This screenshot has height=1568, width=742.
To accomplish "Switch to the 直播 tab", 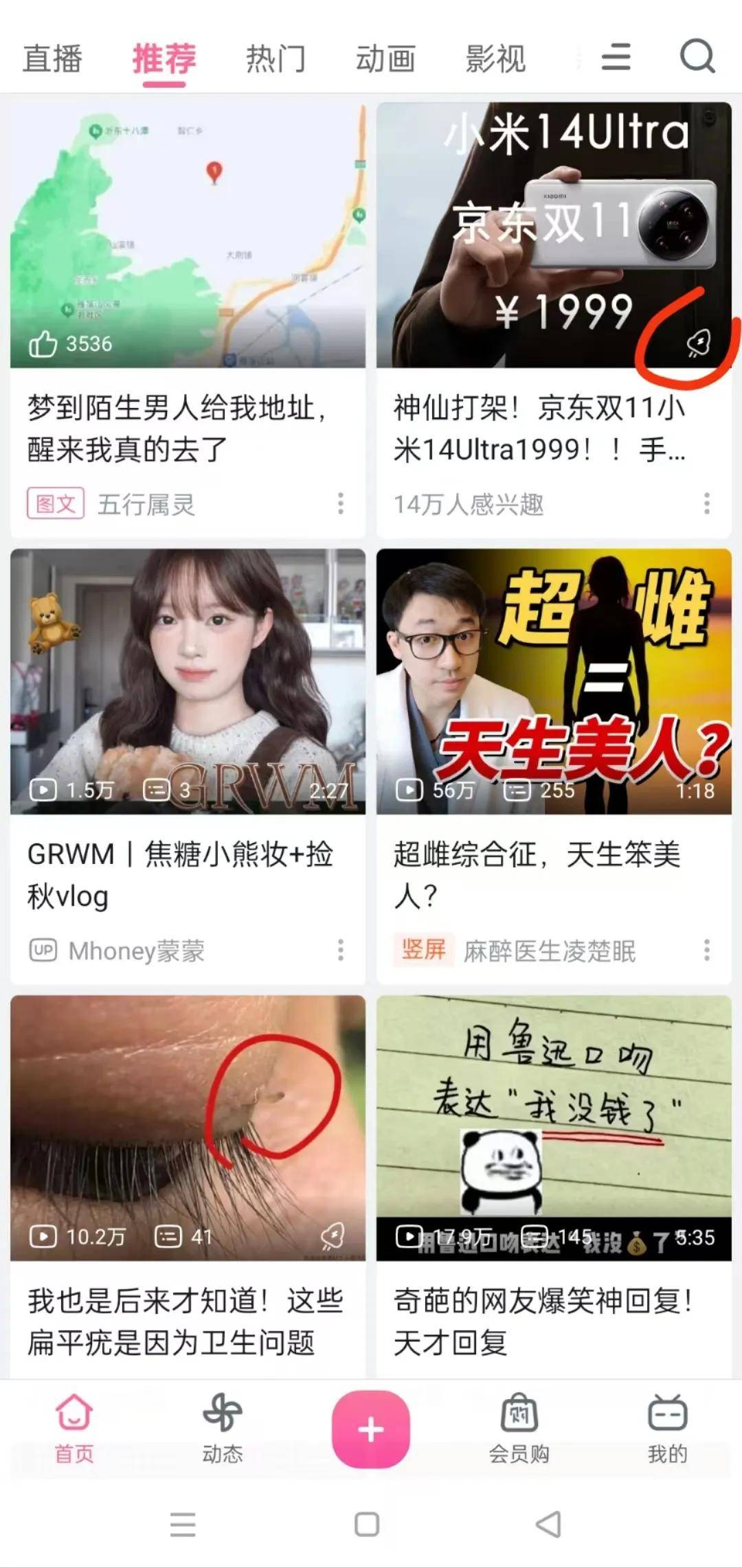I will 53,58.
